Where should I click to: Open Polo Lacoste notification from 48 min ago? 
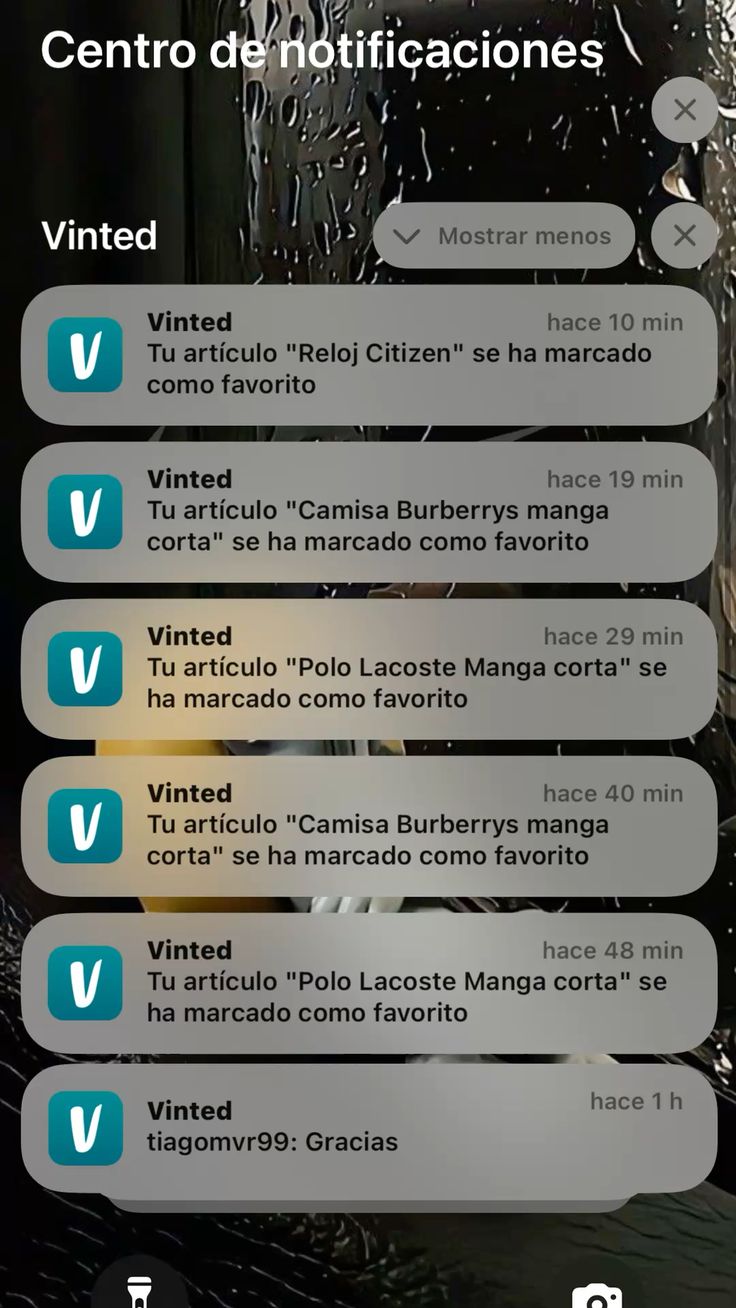(368, 983)
